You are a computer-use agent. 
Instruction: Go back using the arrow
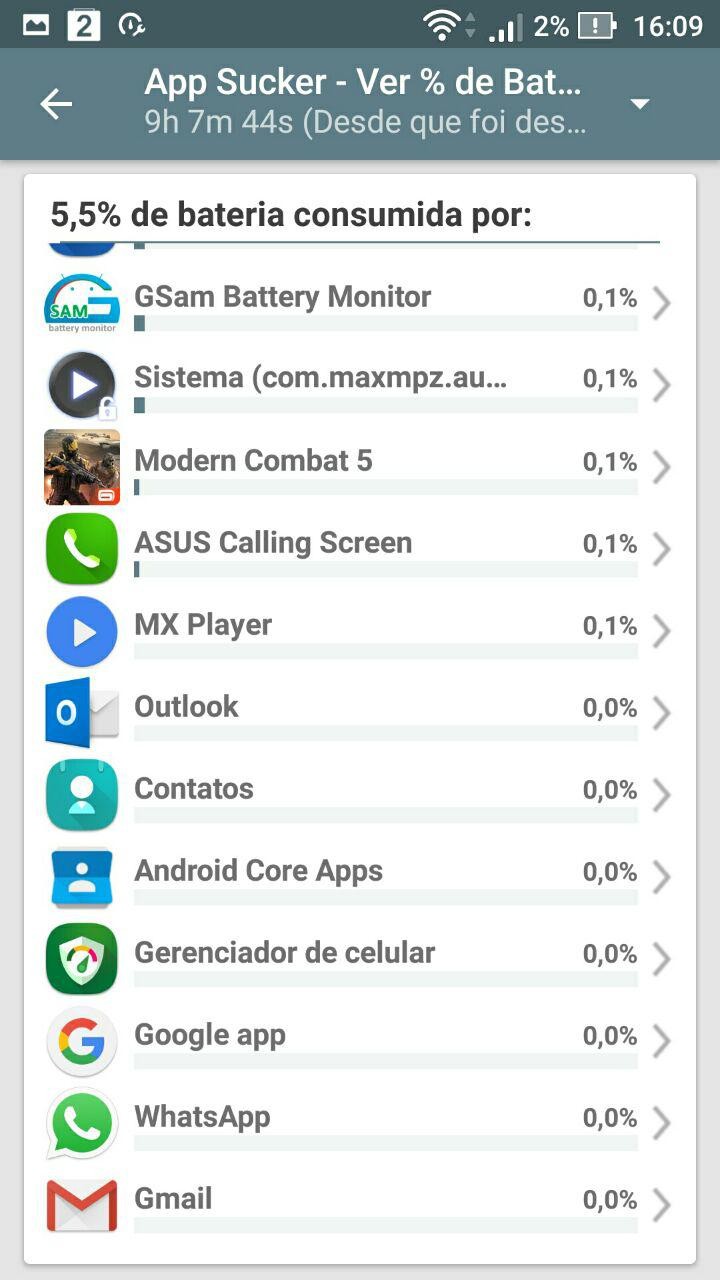point(56,104)
